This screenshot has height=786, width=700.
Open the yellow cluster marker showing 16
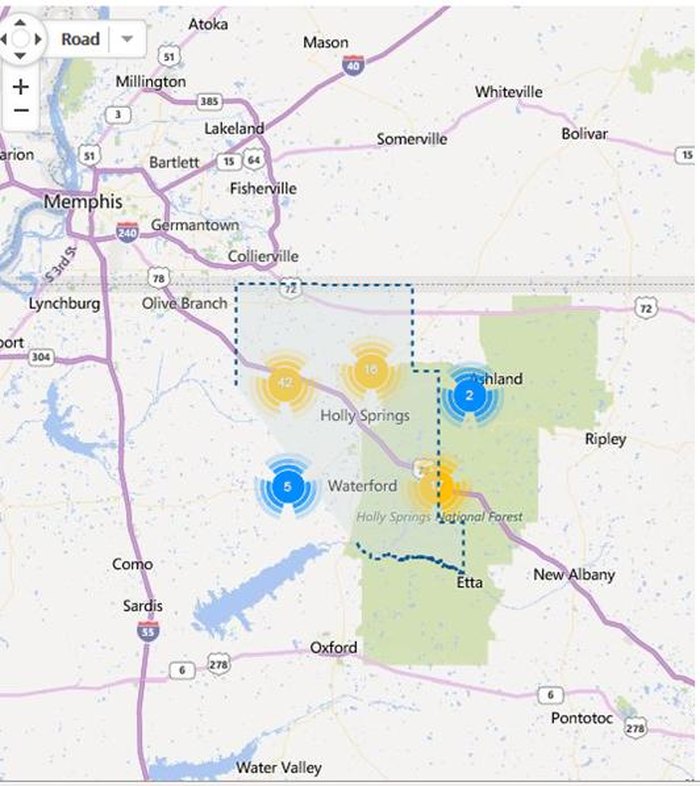pos(371,370)
